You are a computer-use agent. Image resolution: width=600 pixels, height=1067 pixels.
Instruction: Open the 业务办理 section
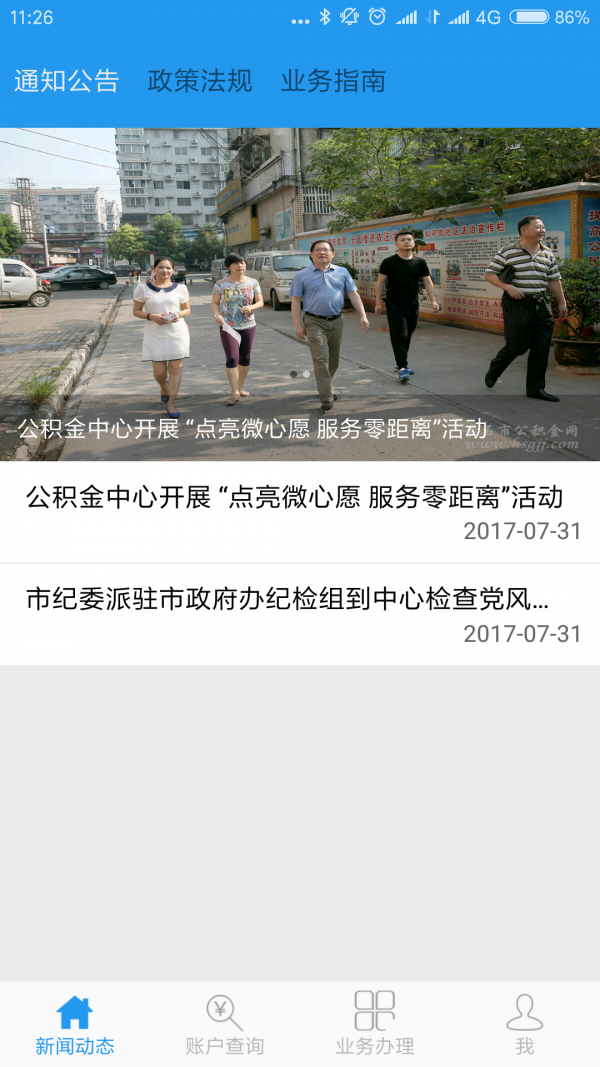375,1024
